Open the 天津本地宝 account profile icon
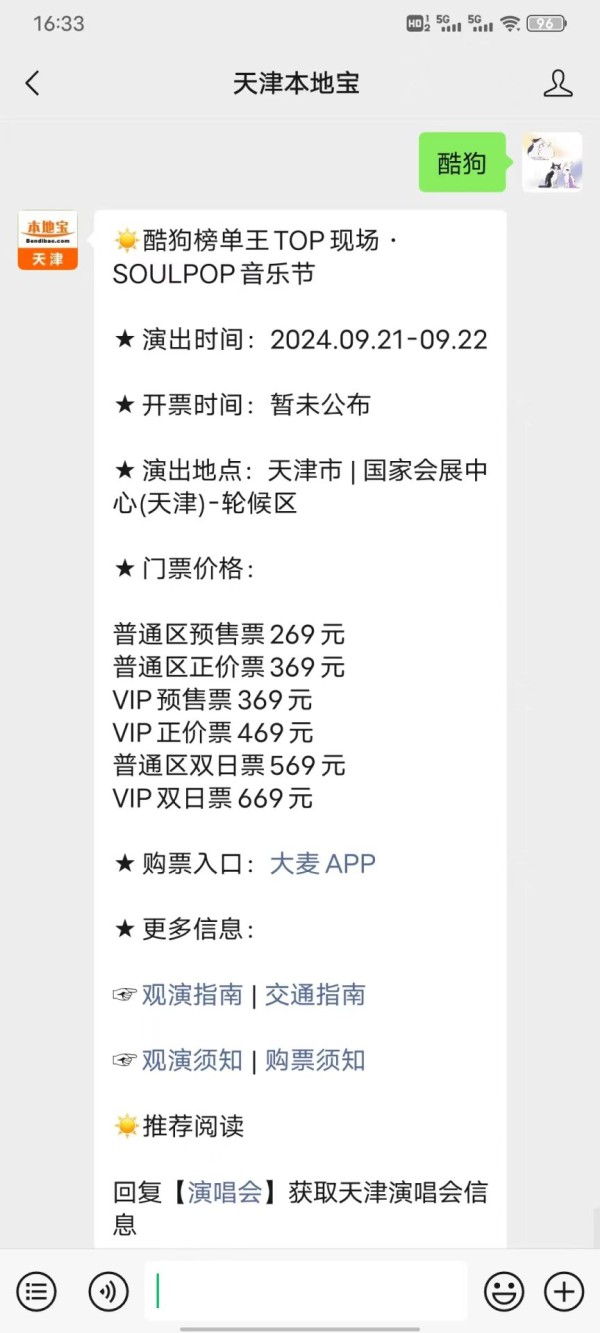 (558, 83)
